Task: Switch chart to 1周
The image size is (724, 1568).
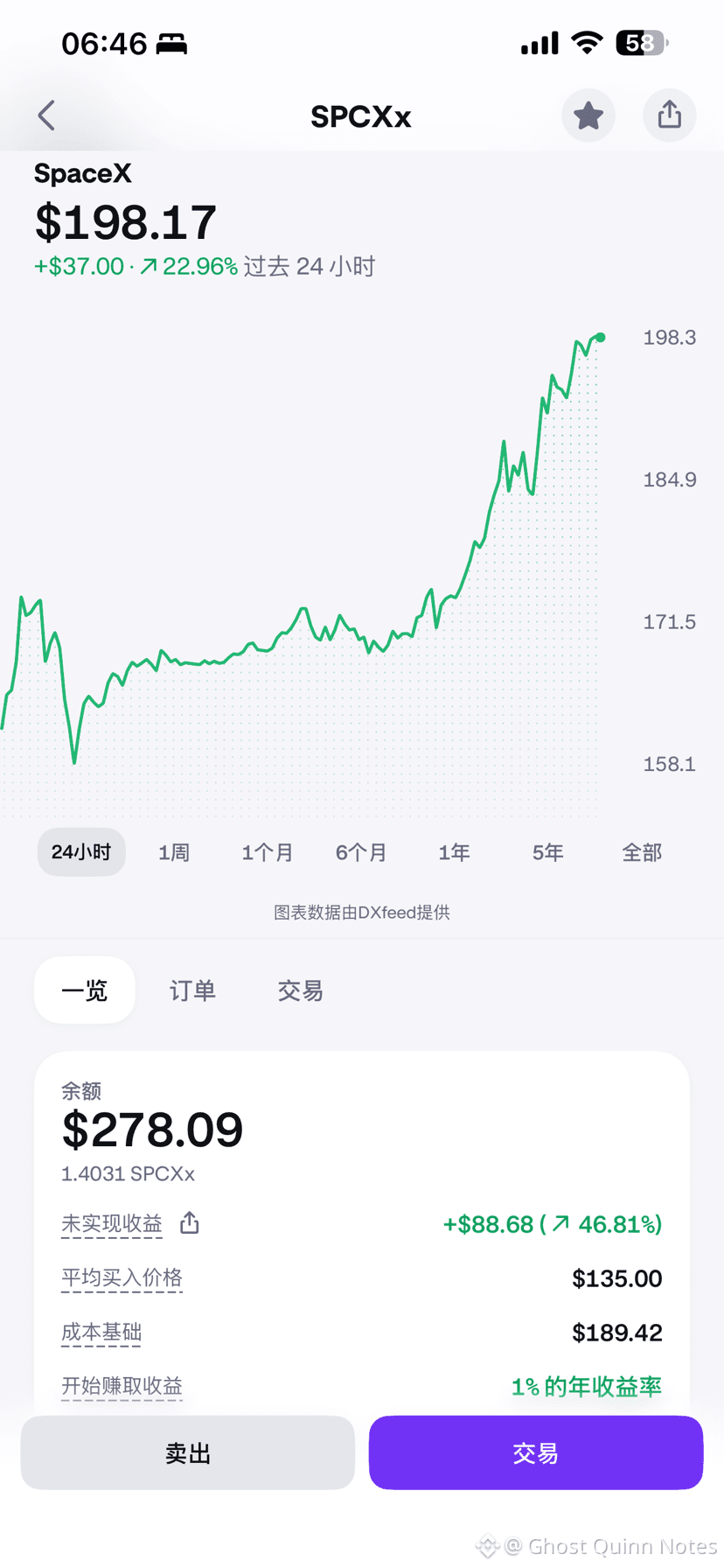Action: coord(174,852)
